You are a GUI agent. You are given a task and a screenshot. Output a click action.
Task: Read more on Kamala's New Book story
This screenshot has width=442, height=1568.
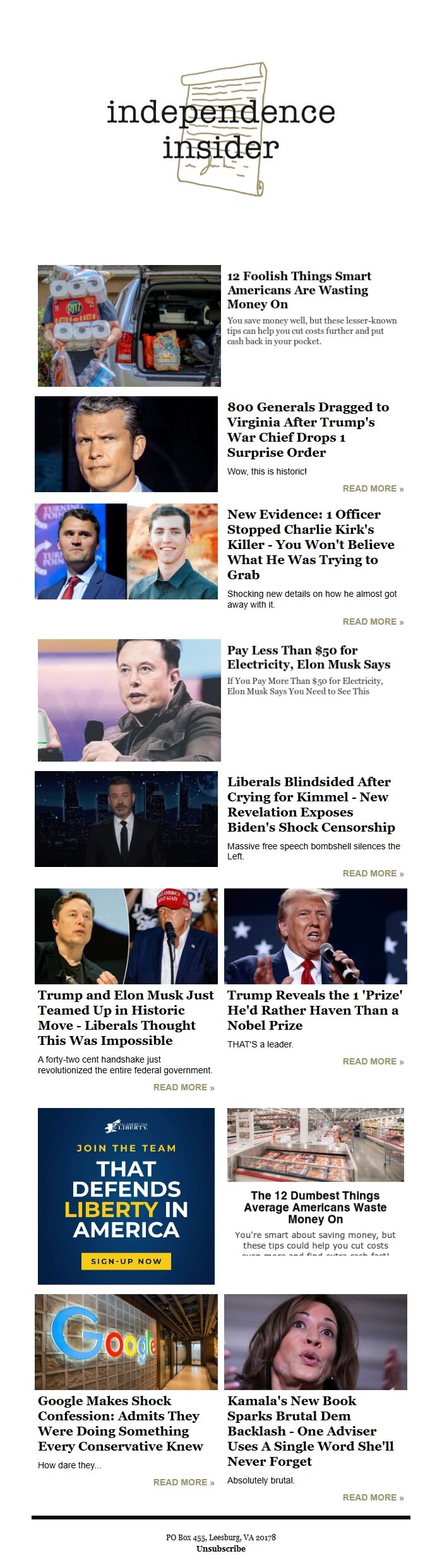[373, 1497]
